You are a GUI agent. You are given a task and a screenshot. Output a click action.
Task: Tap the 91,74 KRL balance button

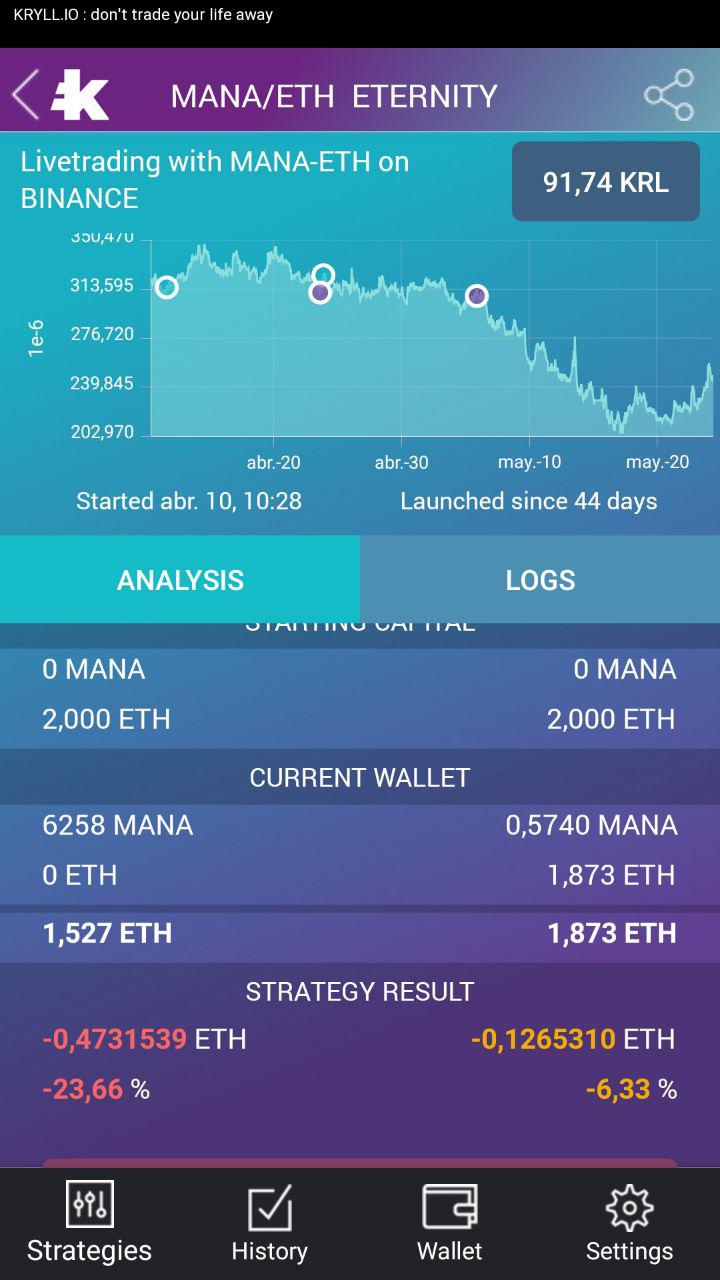coord(606,181)
